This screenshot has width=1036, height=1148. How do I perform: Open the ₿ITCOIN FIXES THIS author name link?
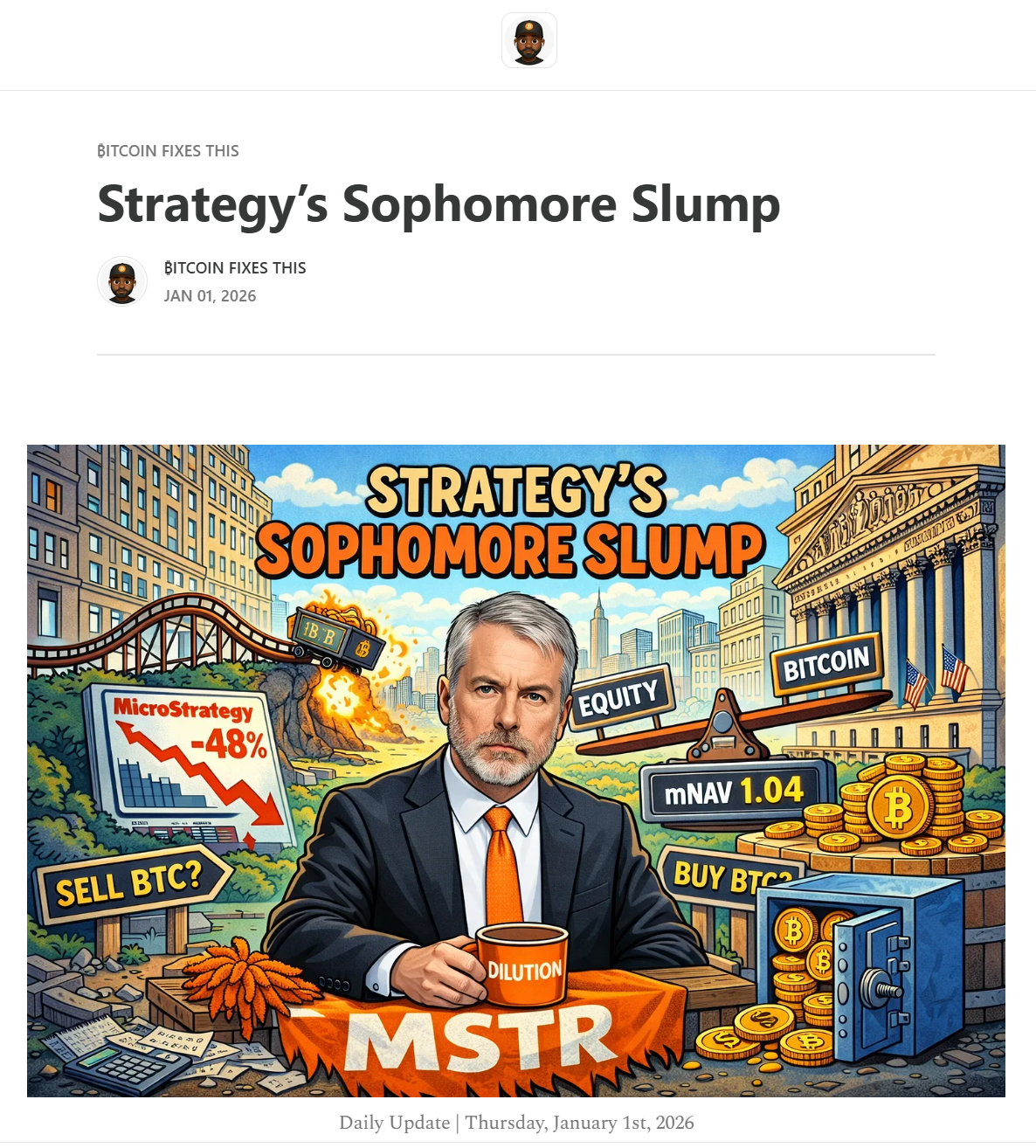(235, 267)
